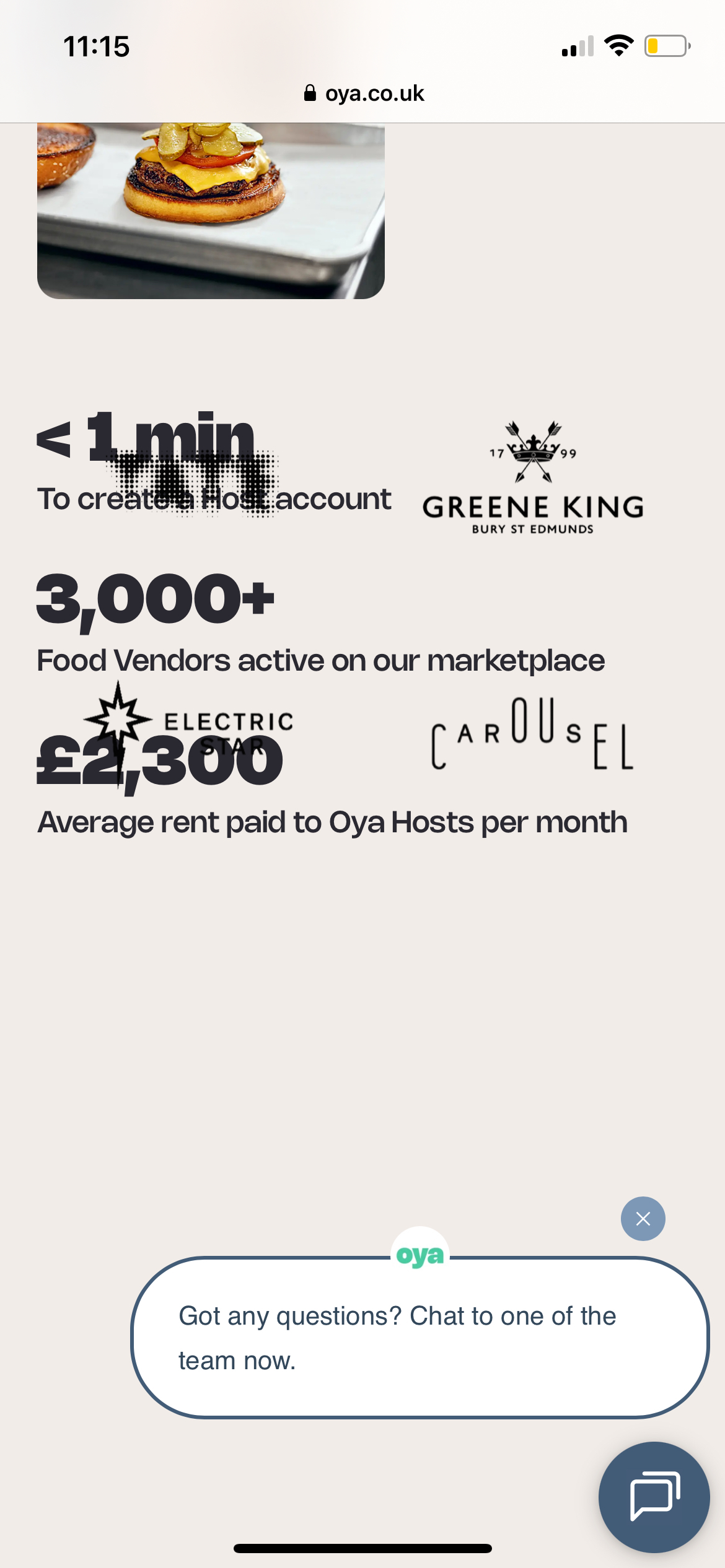Open the live chat widget

654,1497
